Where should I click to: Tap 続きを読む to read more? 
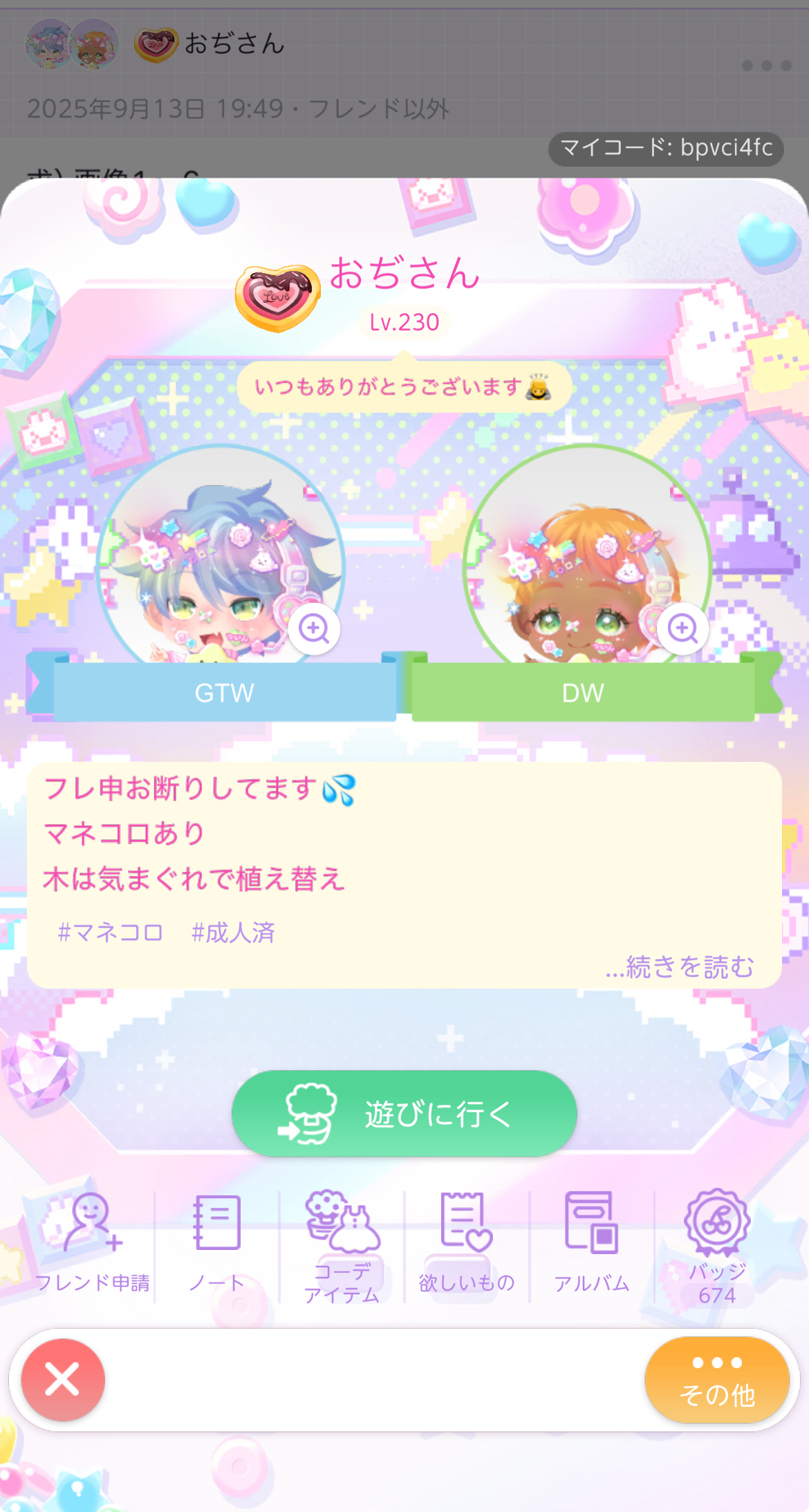click(680, 966)
